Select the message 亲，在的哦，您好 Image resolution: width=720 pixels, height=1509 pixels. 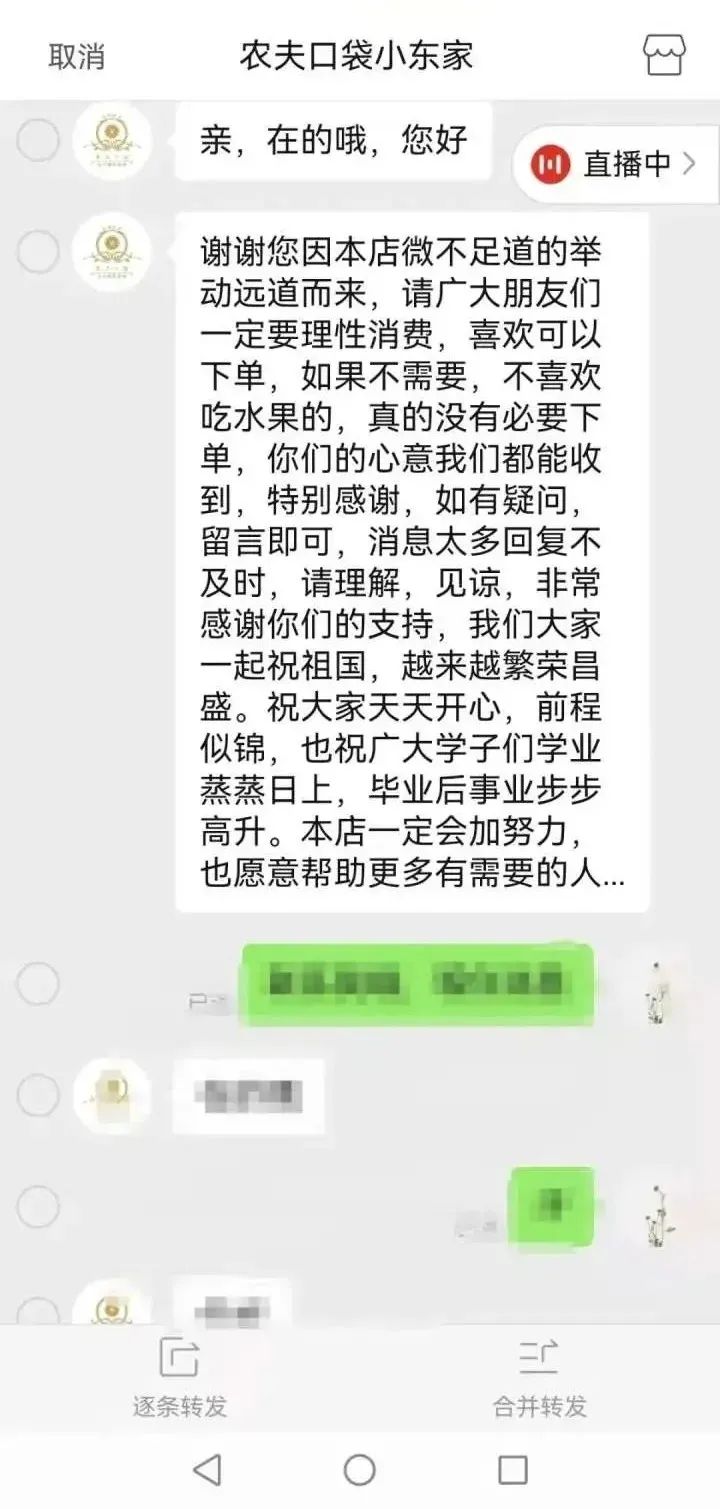click(x=38, y=141)
